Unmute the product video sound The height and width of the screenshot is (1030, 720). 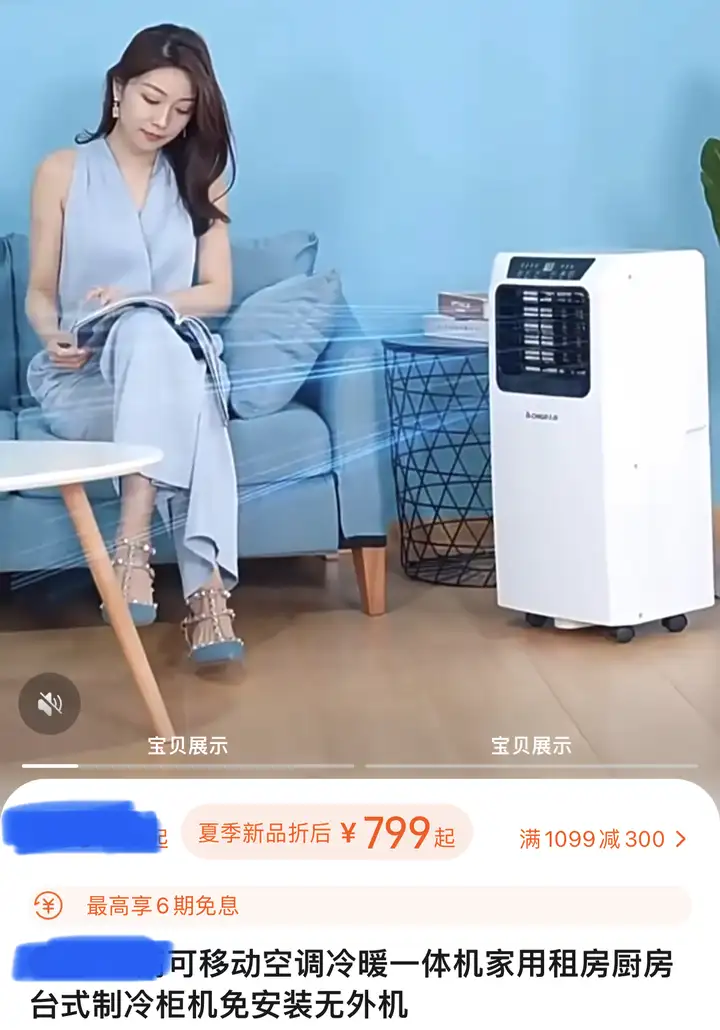(x=49, y=704)
